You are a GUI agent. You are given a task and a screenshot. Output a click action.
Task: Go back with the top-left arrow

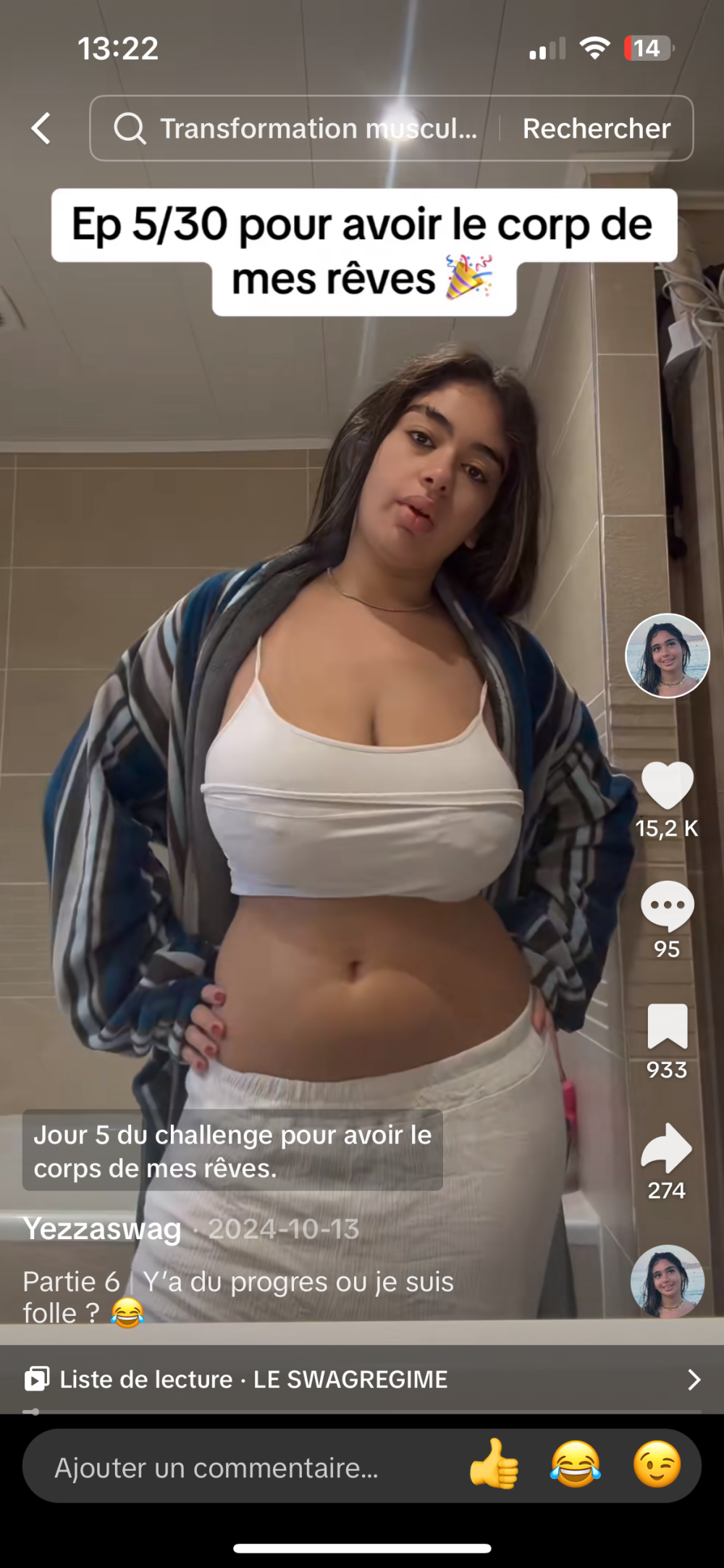(41, 128)
